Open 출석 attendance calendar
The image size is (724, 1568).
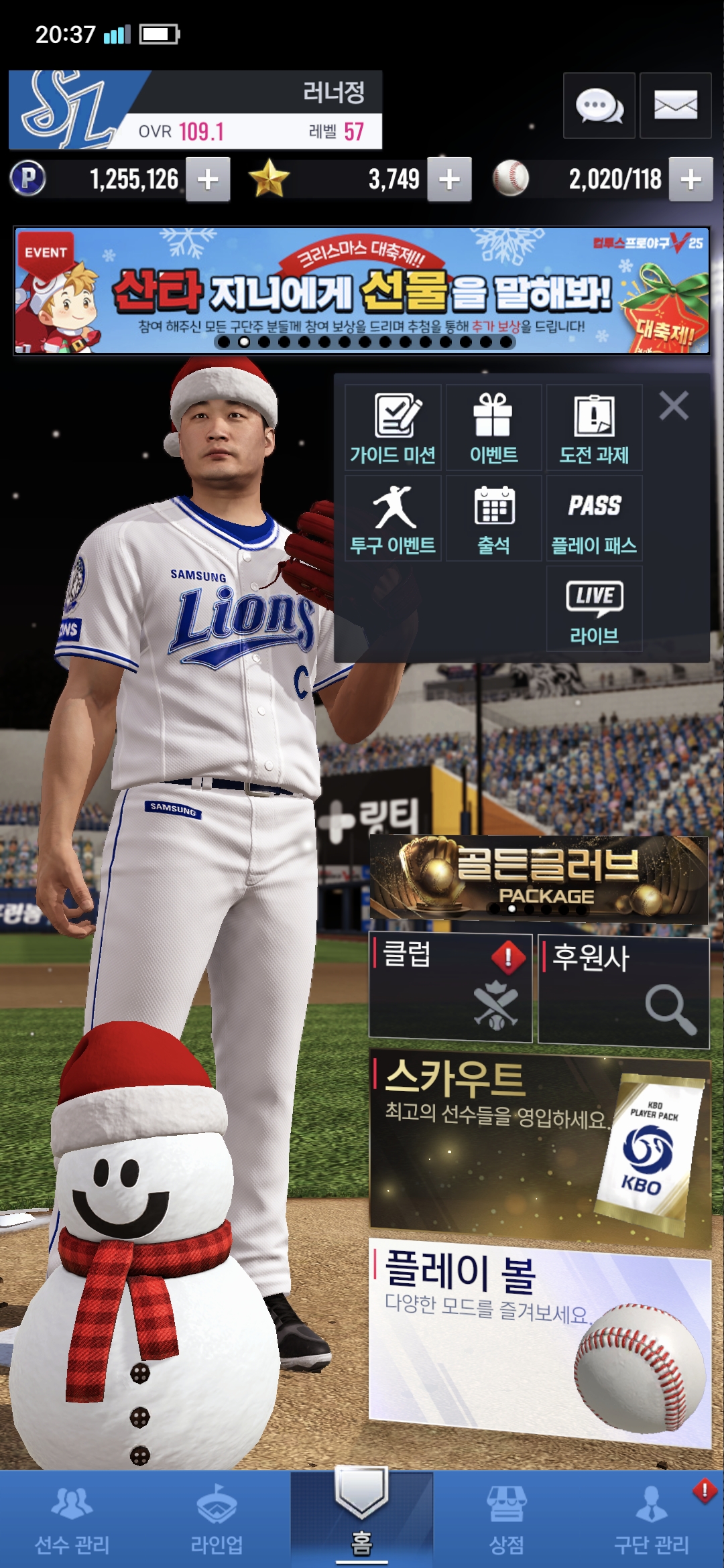493,519
